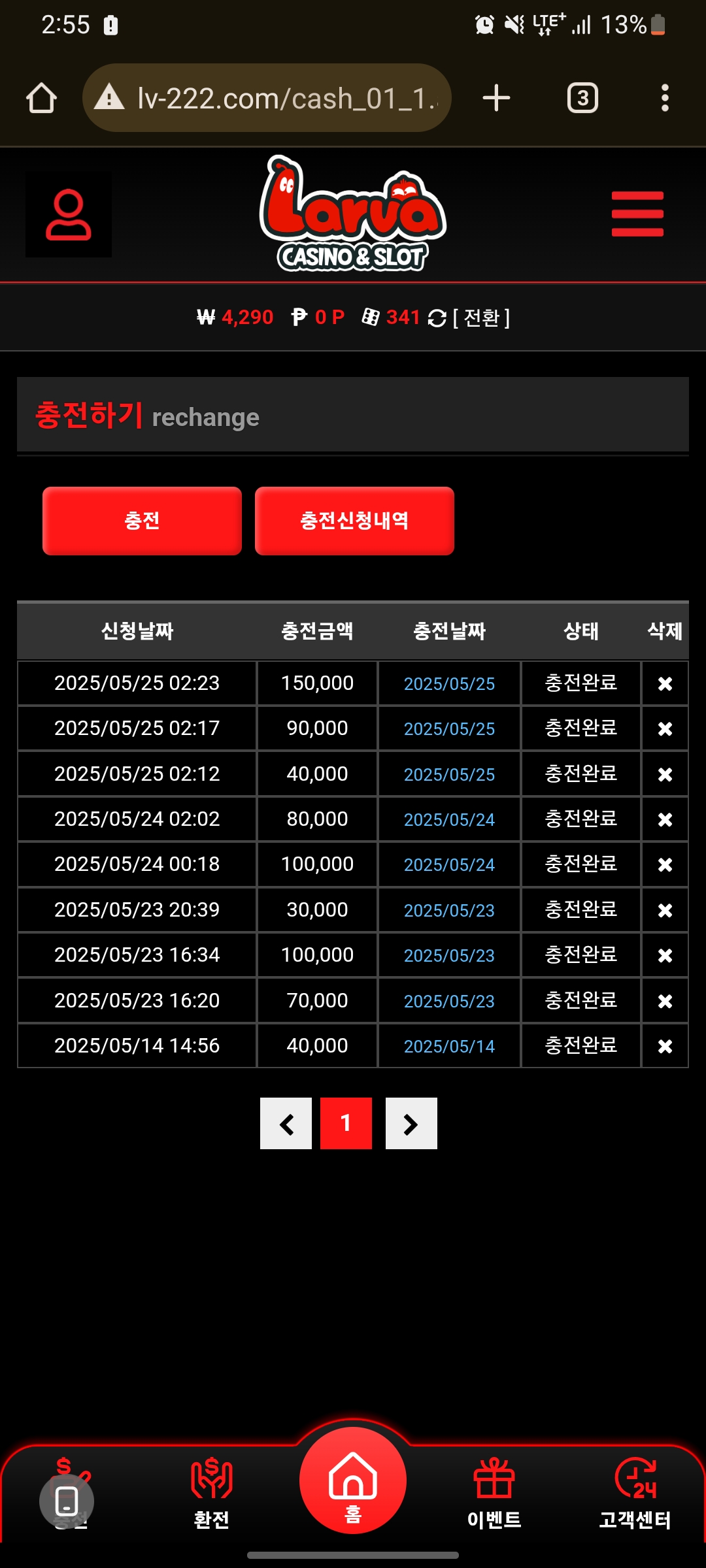Open the user profile icon
Image resolution: width=706 pixels, height=1568 pixels.
69,214
